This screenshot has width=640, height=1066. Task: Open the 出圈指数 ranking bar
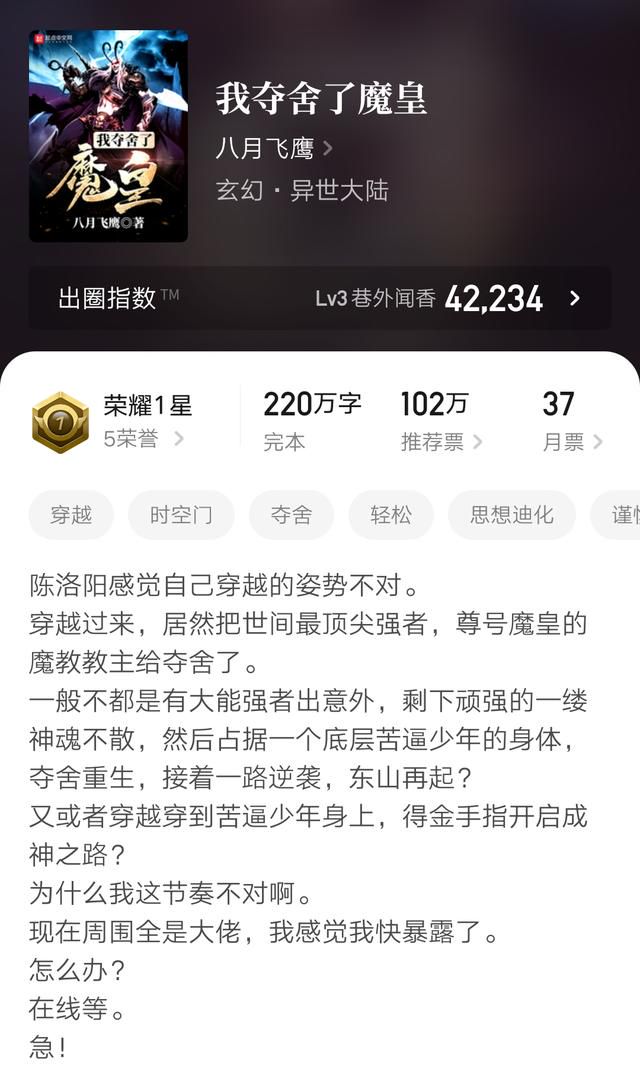coord(320,298)
